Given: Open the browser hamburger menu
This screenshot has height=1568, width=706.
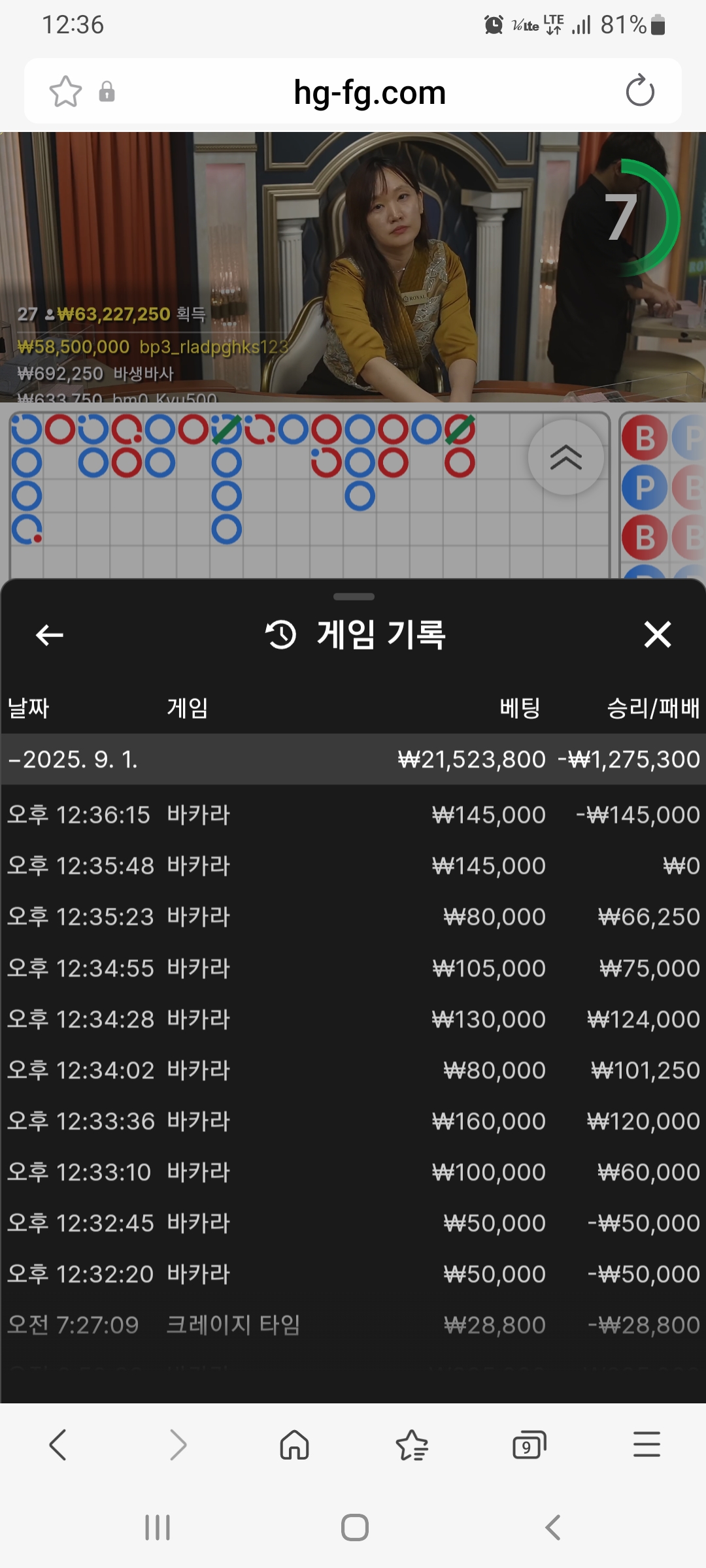Looking at the screenshot, I should click(x=647, y=1445).
